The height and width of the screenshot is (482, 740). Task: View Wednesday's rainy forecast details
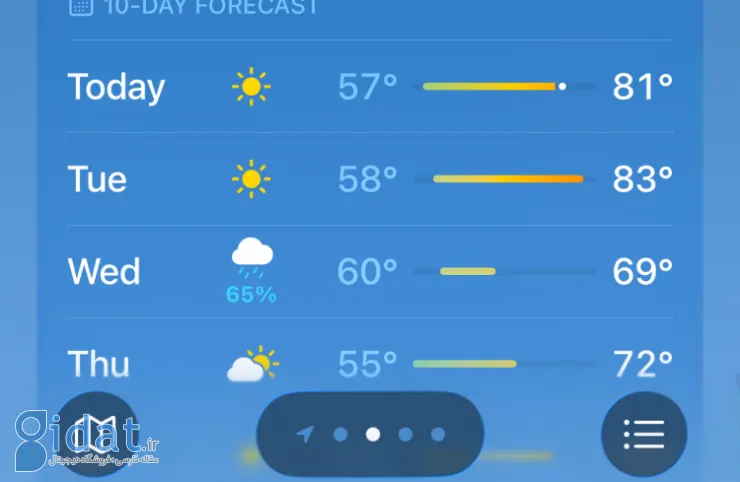coord(368,271)
